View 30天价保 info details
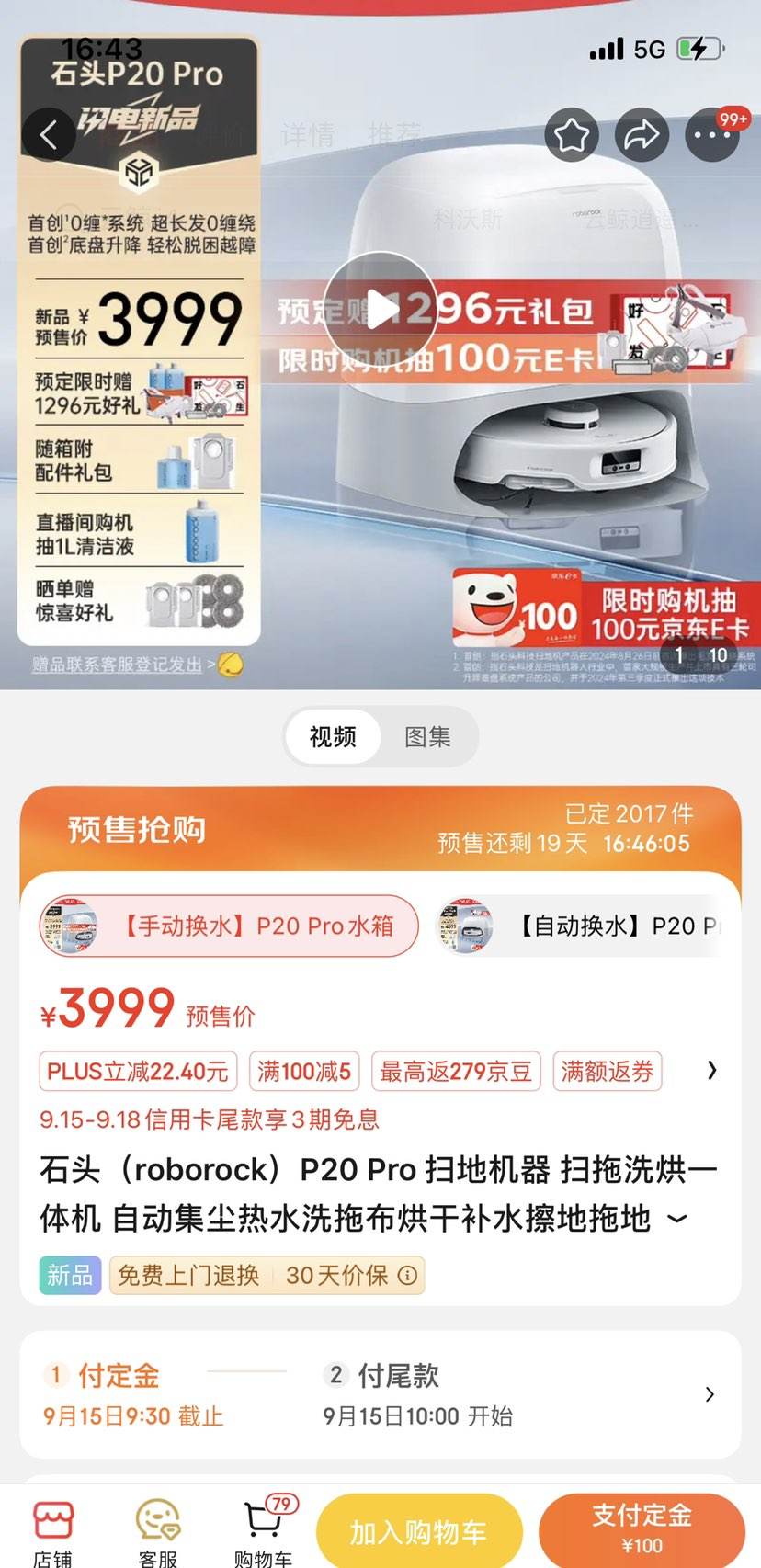Image resolution: width=761 pixels, height=1568 pixels. (407, 1275)
